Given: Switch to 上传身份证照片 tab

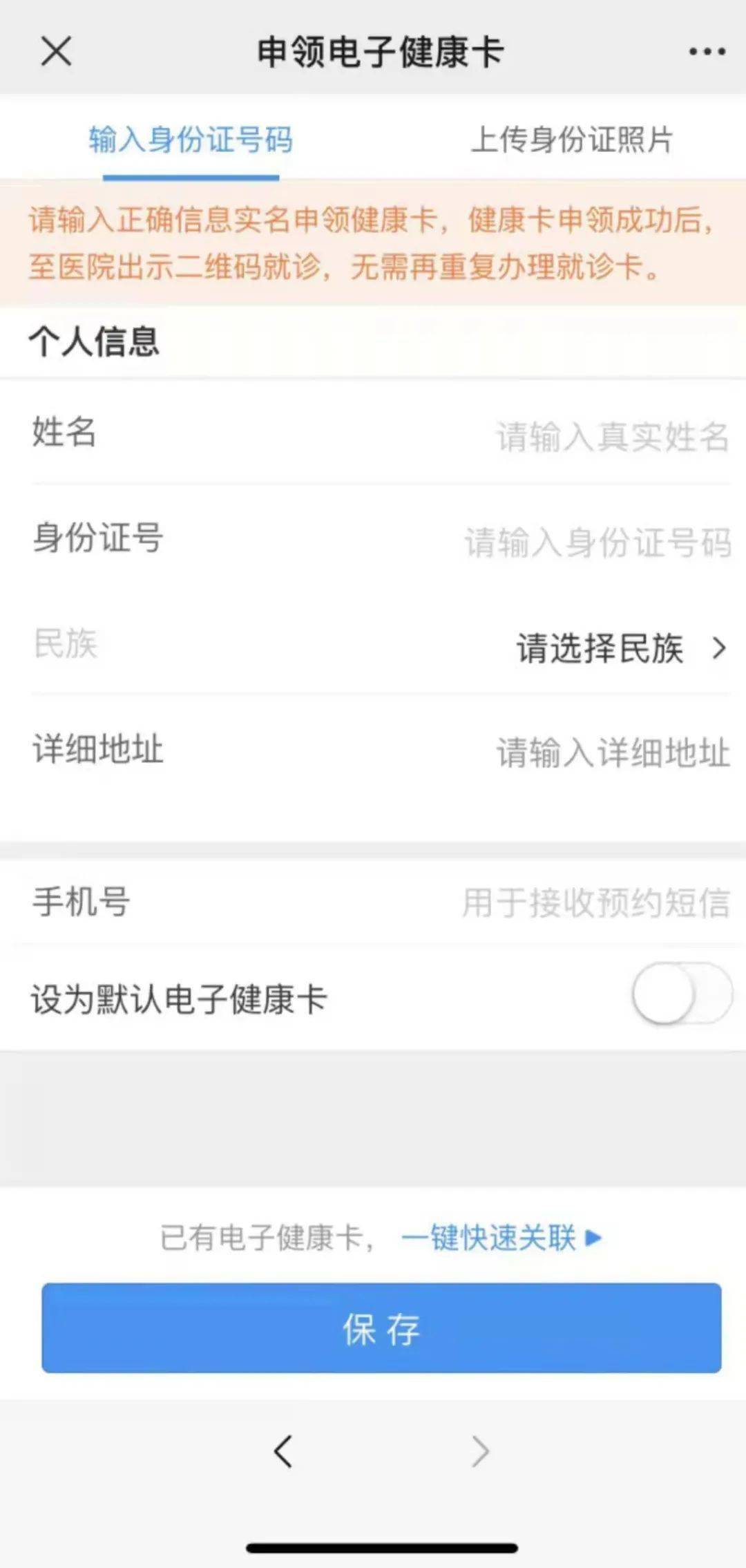Looking at the screenshot, I should click(571, 140).
